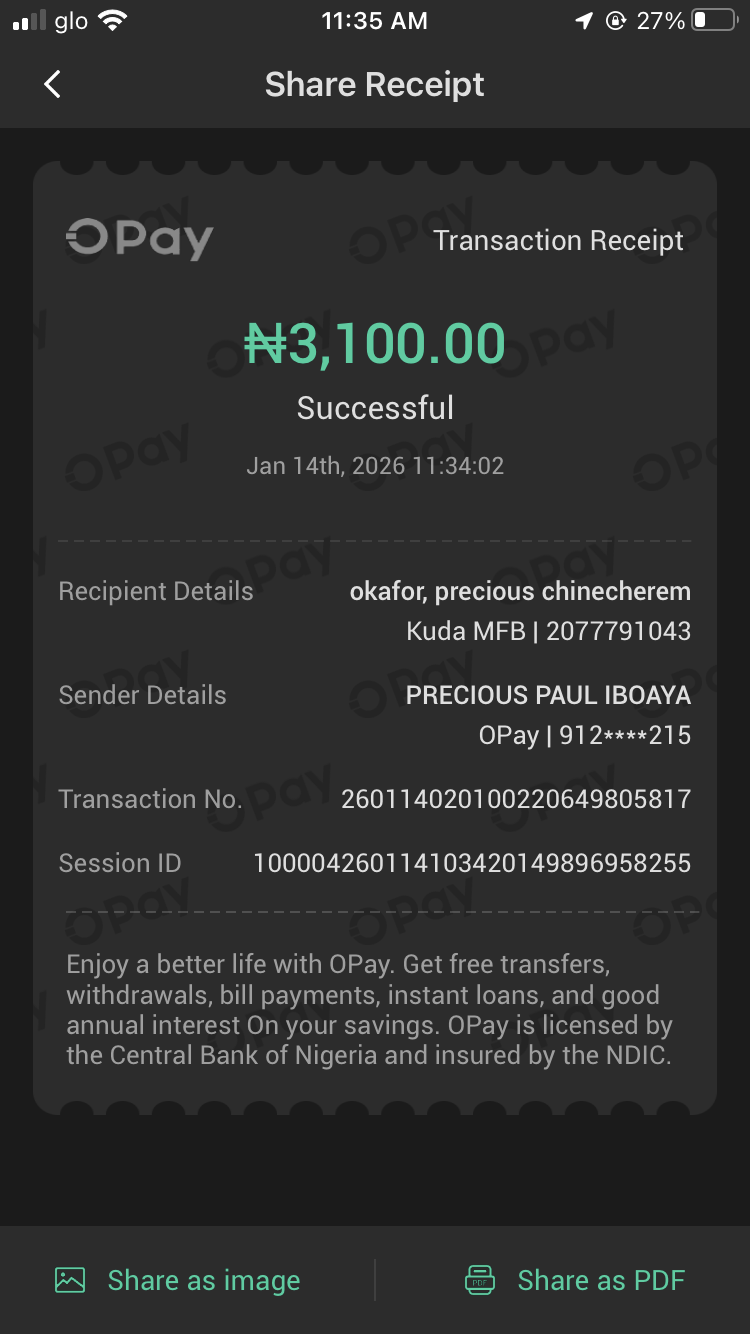Go back from Share Receipt

click(53, 85)
